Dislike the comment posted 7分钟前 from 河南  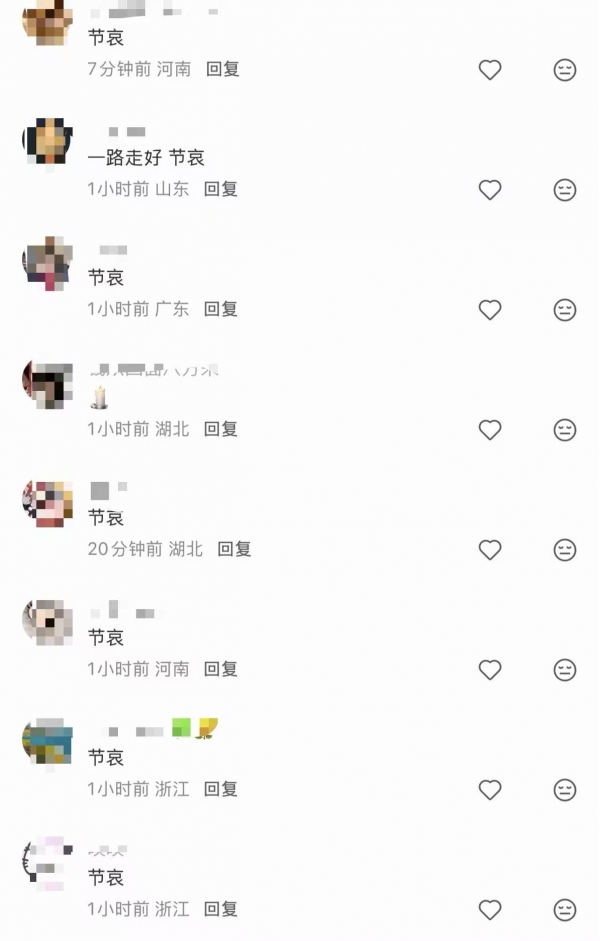point(565,70)
